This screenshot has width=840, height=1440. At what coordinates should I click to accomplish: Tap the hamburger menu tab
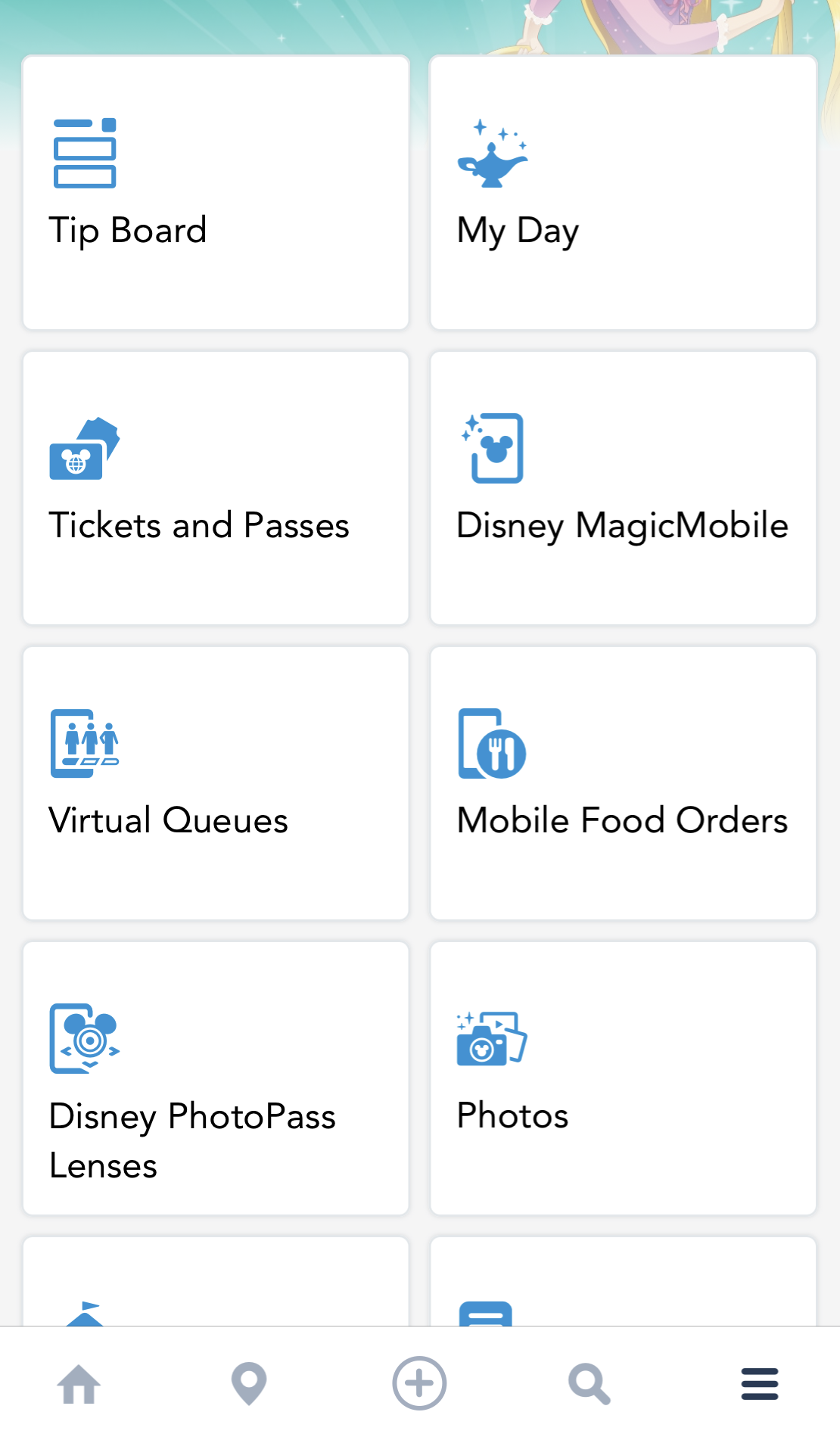[x=760, y=1384]
